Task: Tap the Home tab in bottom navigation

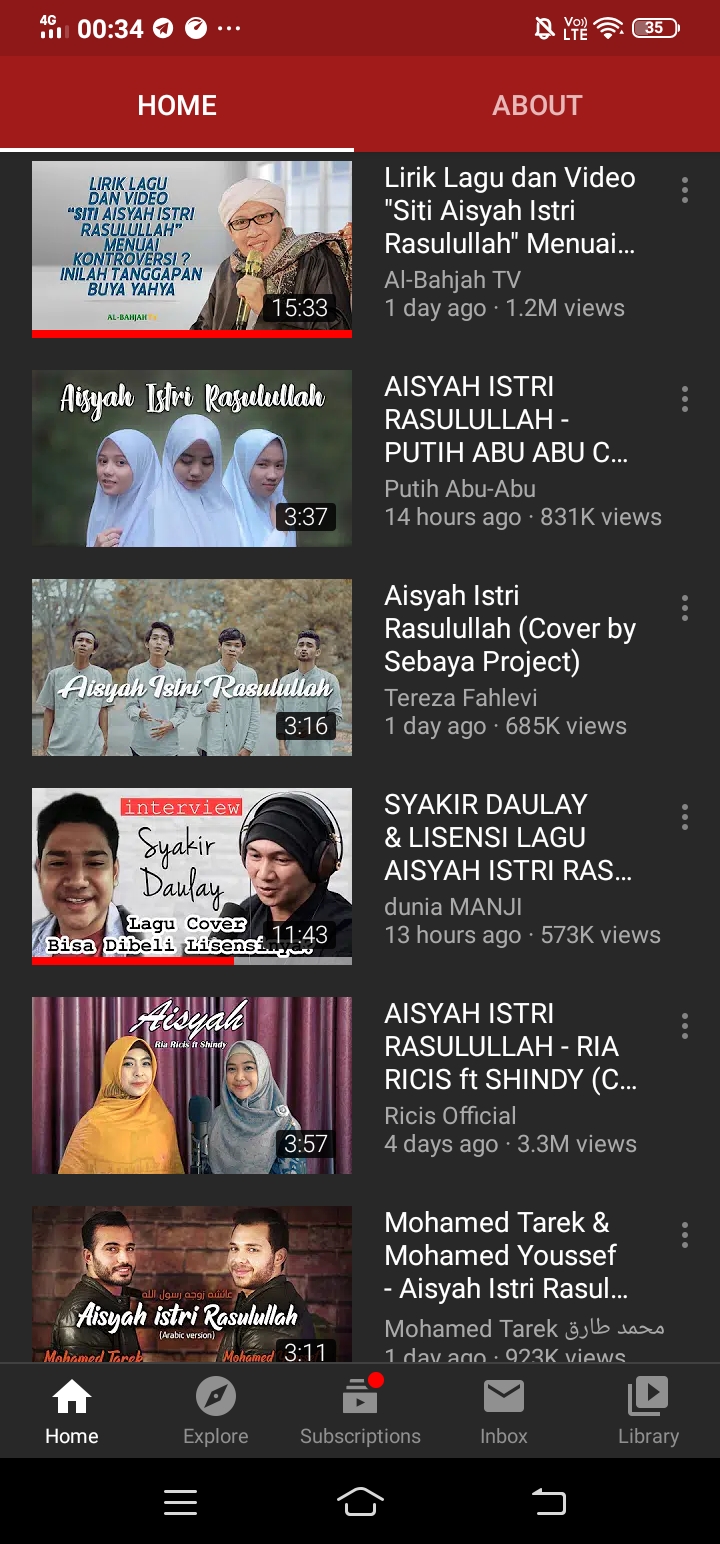Action: [72, 1410]
